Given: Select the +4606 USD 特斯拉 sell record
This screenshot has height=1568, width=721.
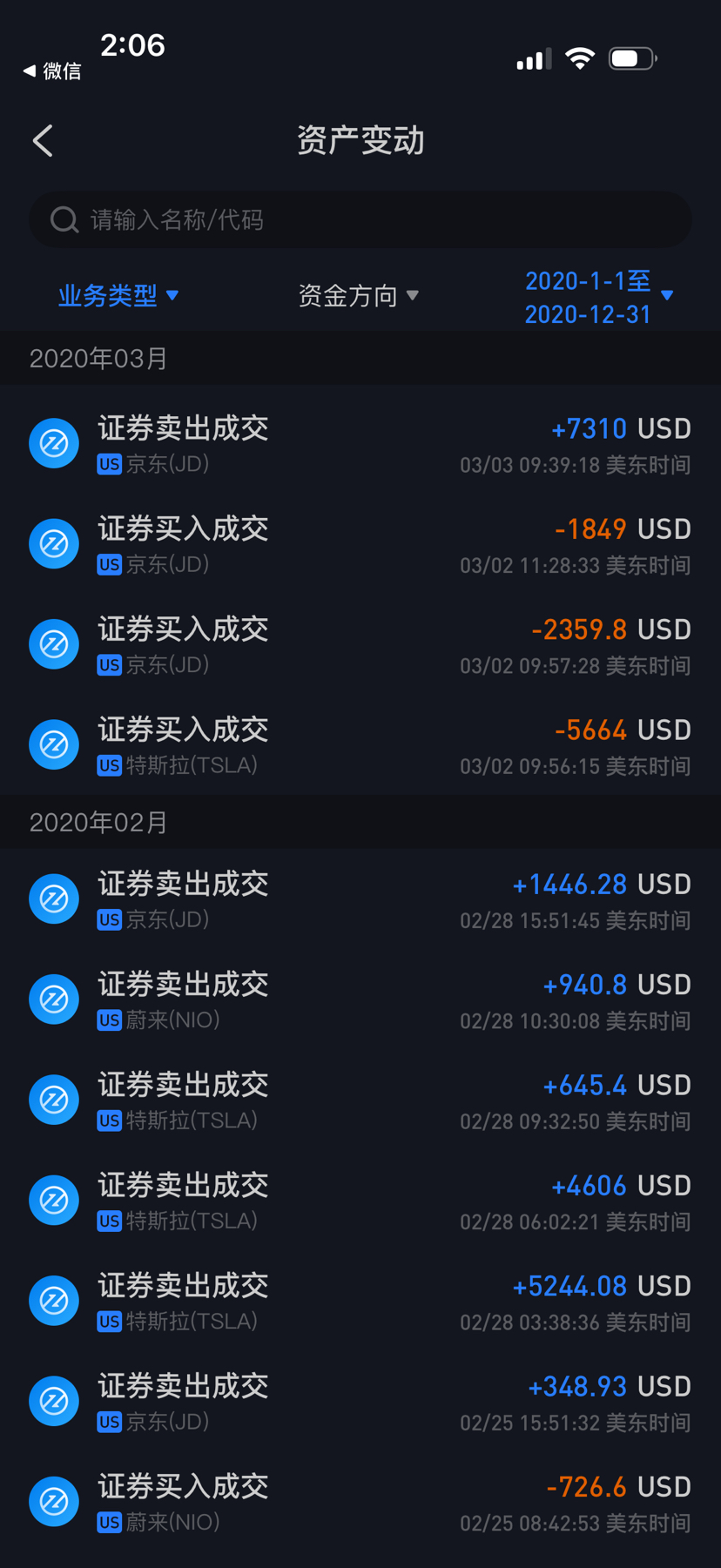Looking at the screenshot, I should 360,1201.
